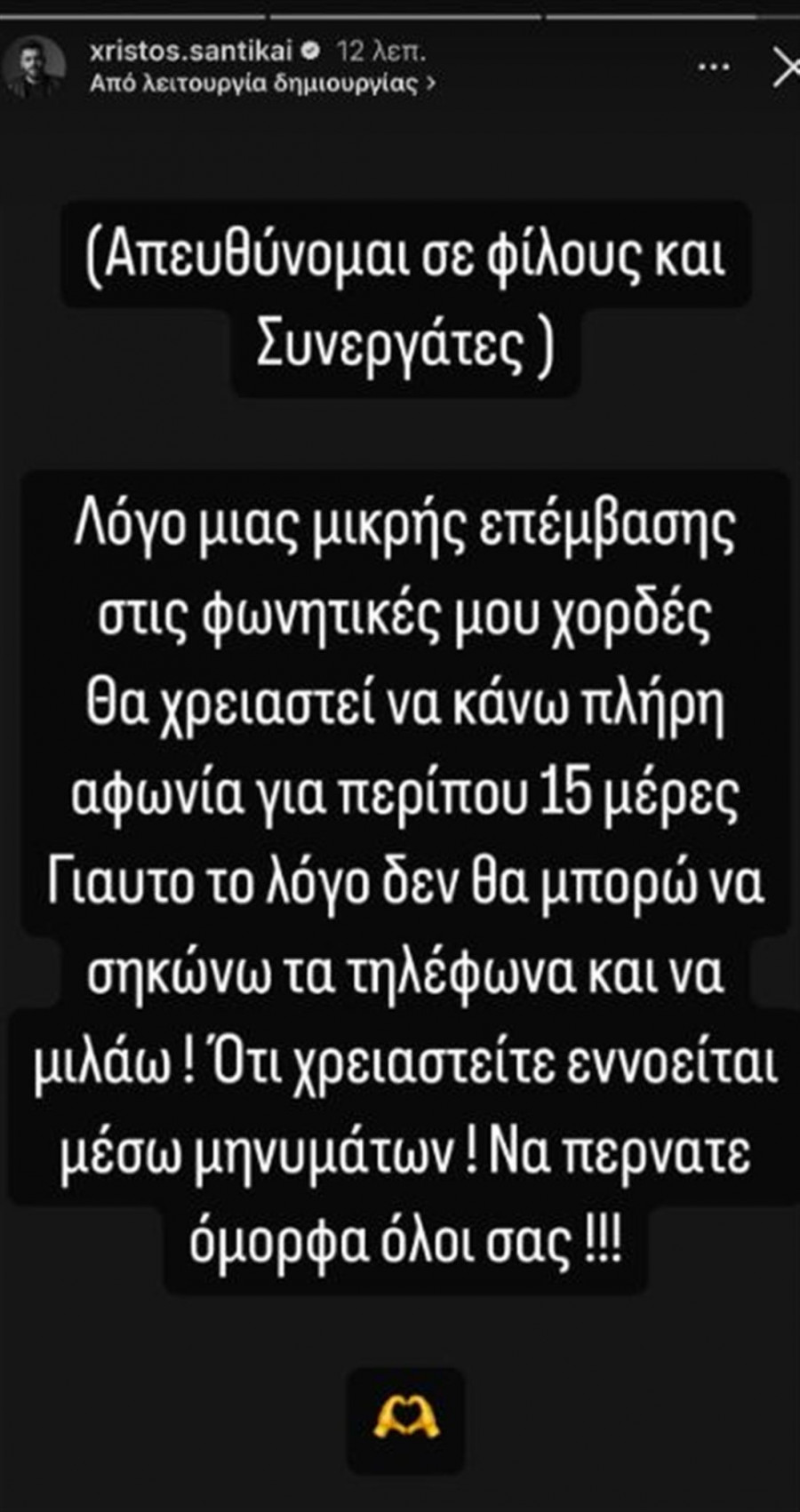Open the Από λειτουργία δημιουργίας link
Viewport: 800px width, 1512px height.
263,84
